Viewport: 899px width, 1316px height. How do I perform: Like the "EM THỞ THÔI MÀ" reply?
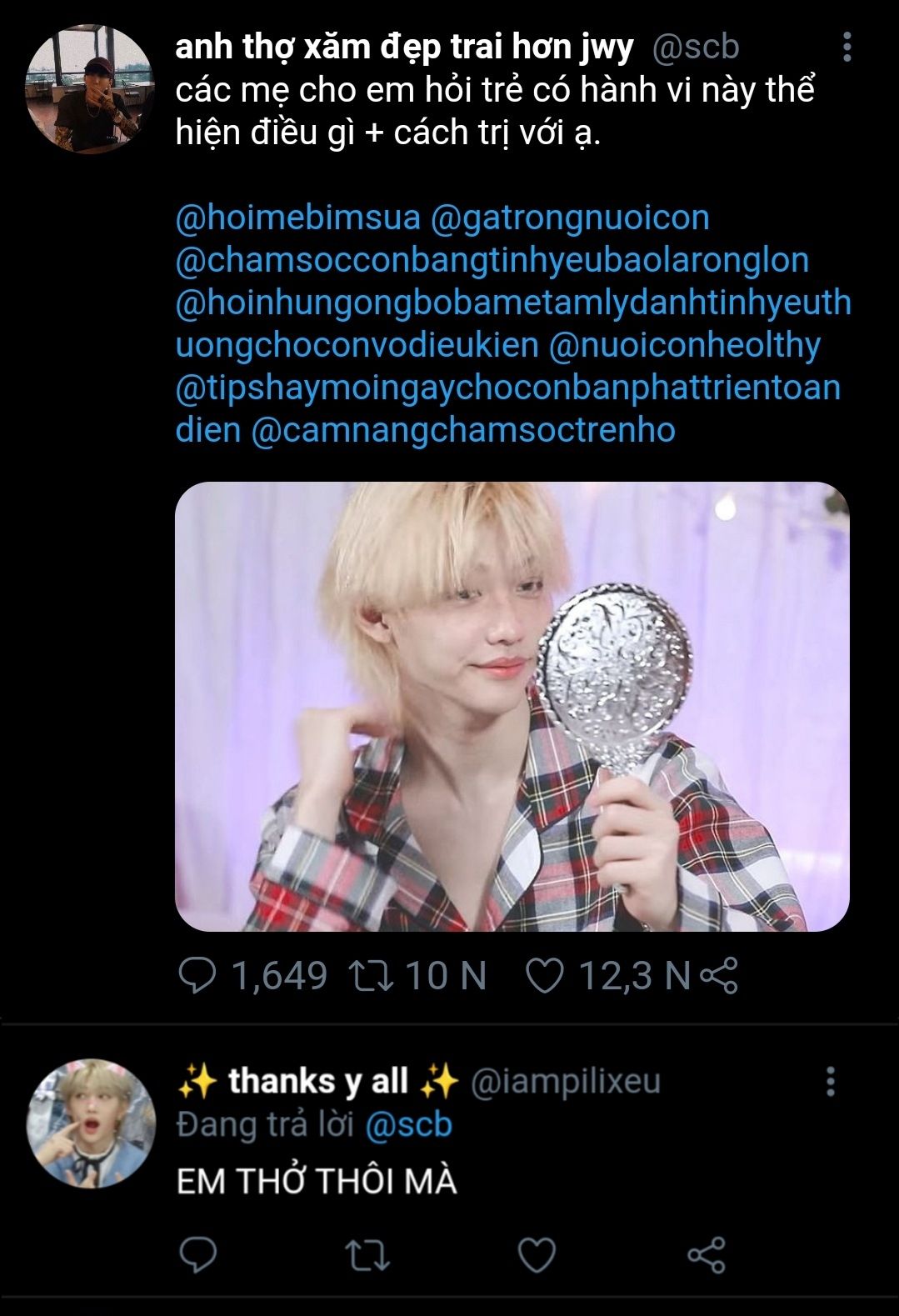(537, 1255)
